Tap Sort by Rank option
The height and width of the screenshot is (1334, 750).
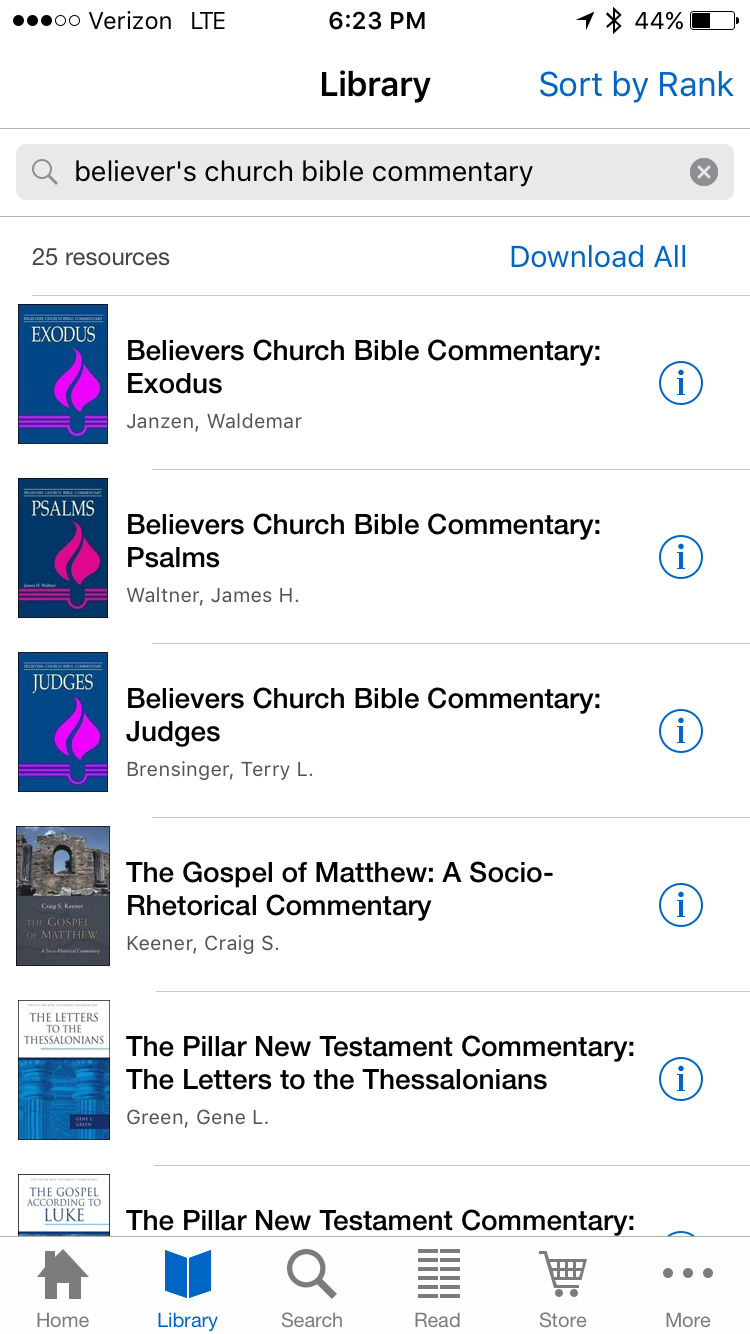pos(636,85)
